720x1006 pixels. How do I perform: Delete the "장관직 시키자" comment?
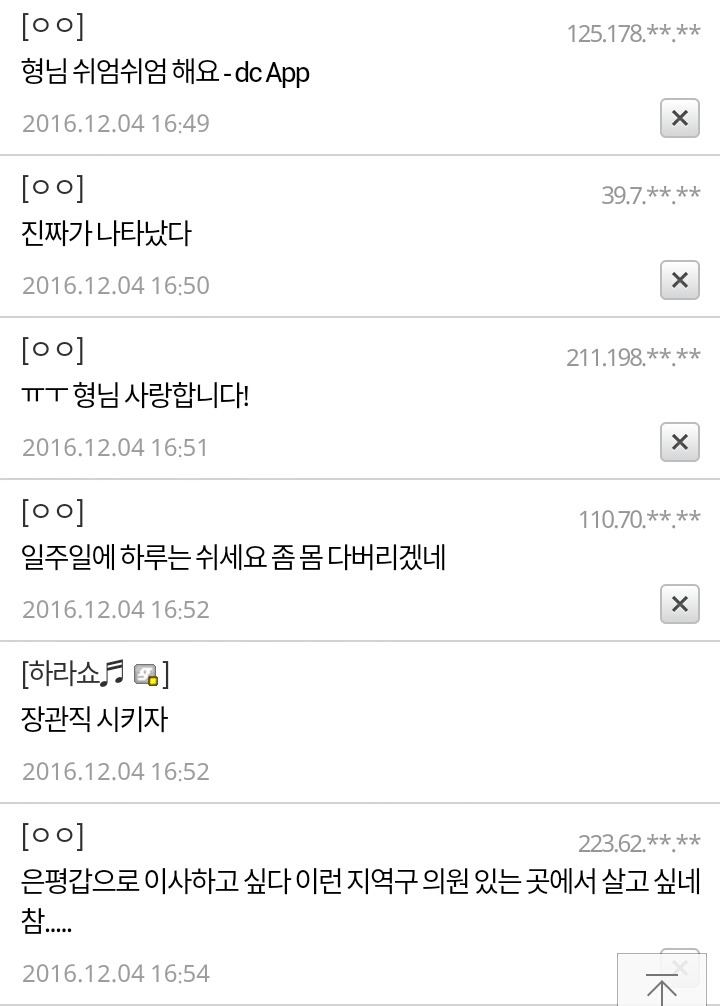(x=679, y=766)
